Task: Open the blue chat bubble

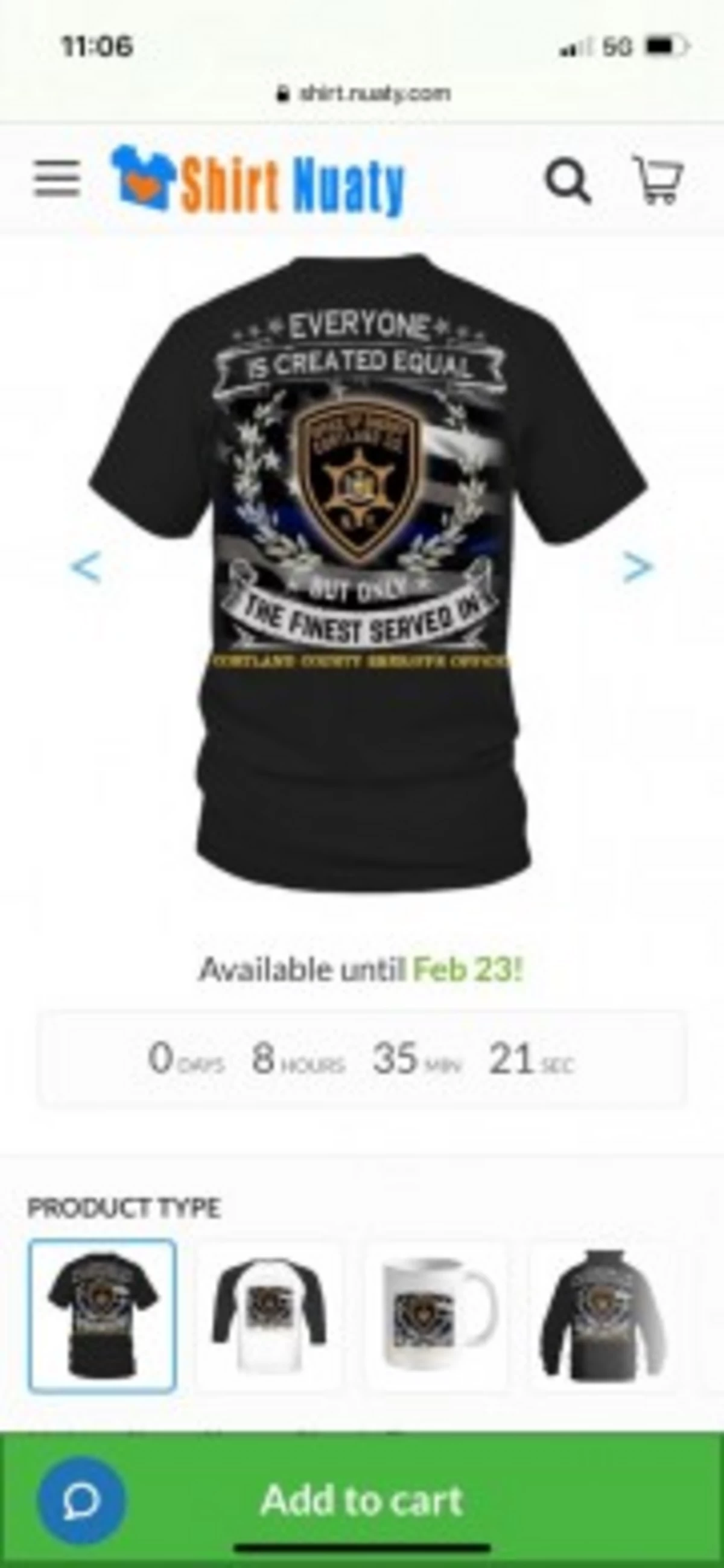Action: [81, 1500]
